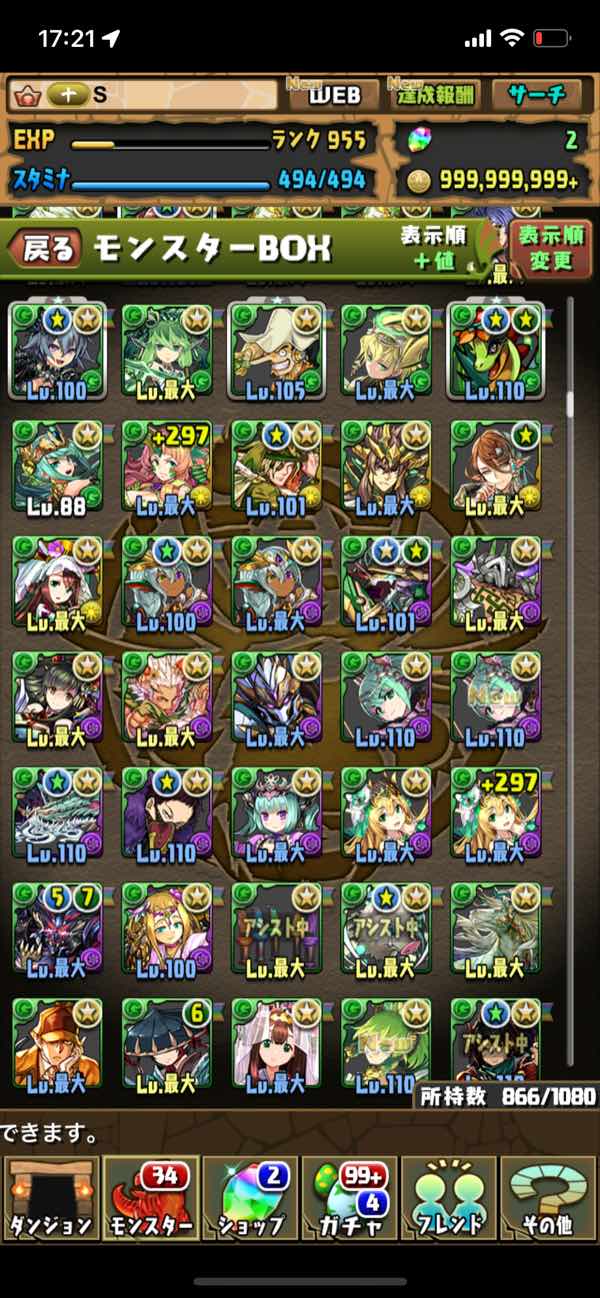Screen dimensions: 600x1298
Task: Switch to the その他 tab
Action: pyautogui.click(x=548, y=1198)
